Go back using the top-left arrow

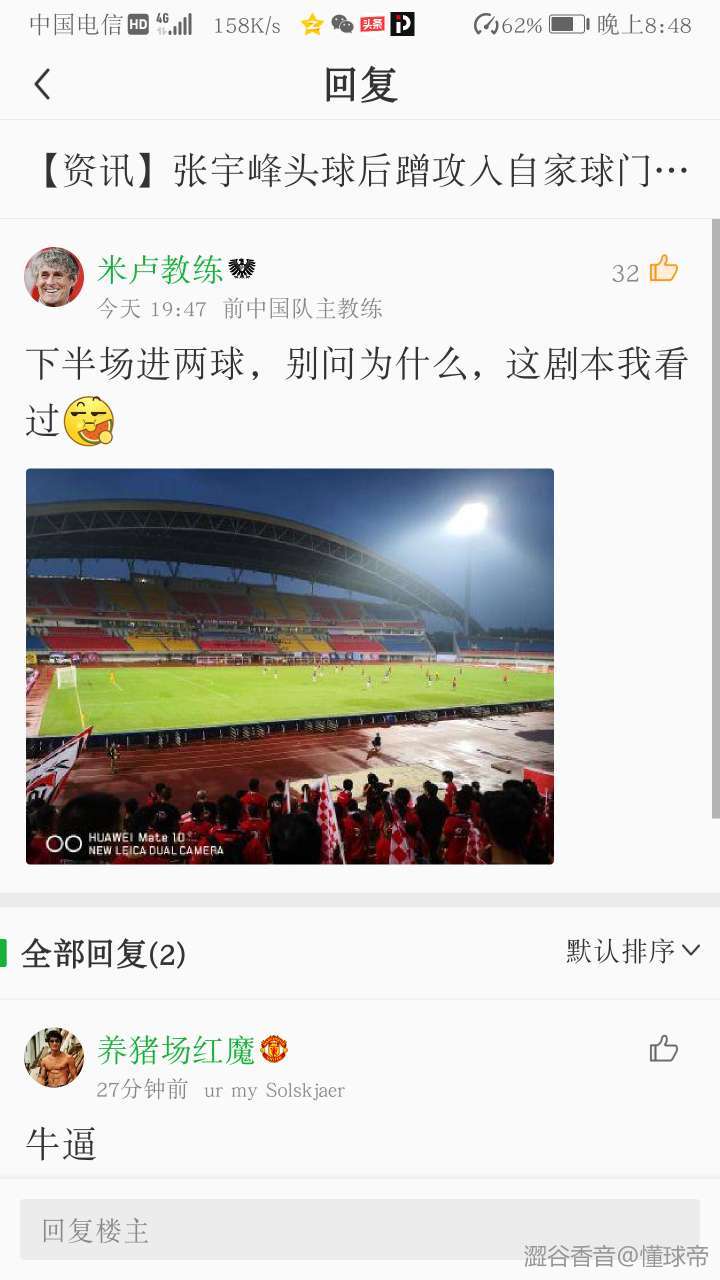[x=42, y=85]
